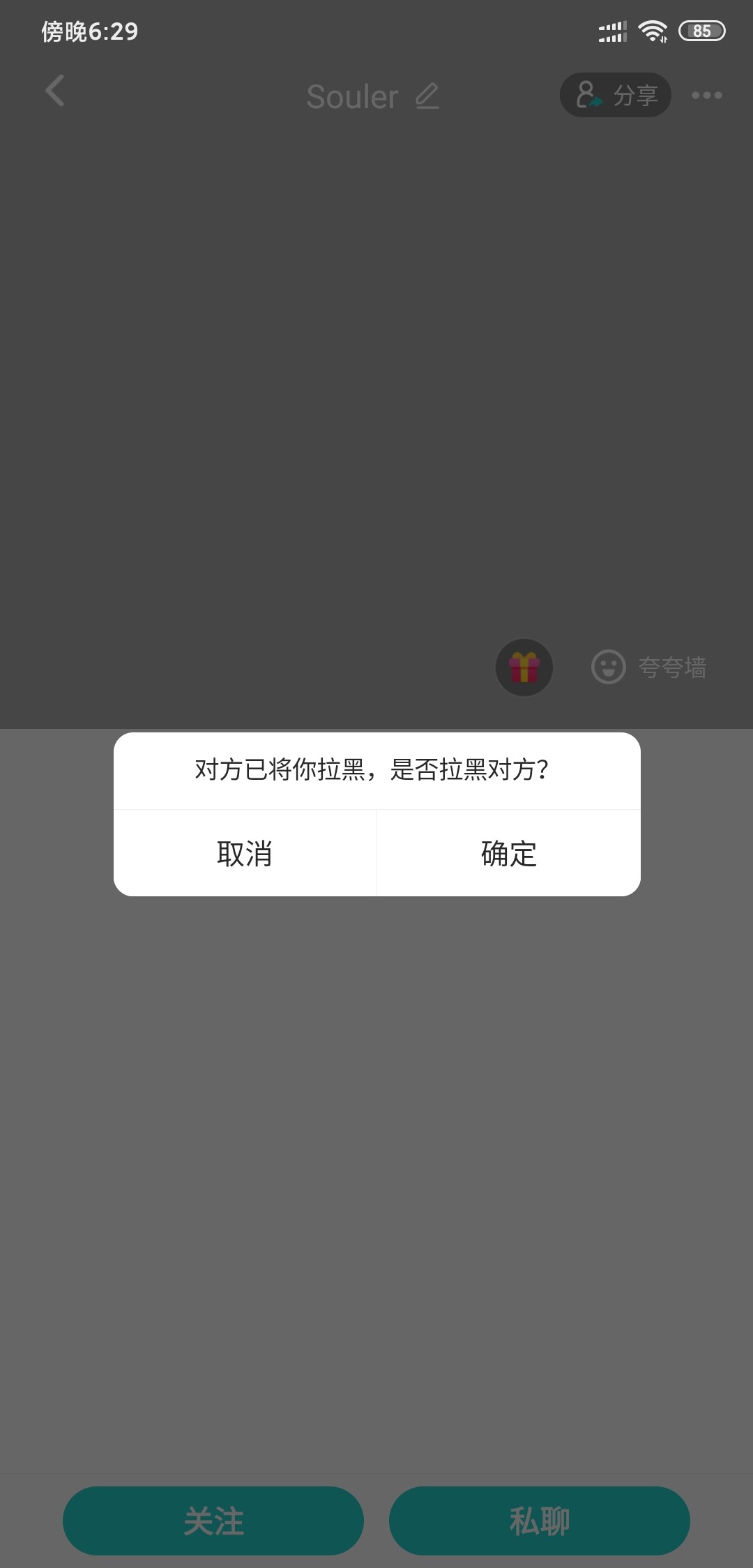Follow this user with 关注
753x1568 pixels.
click(x=213, y=1521)
